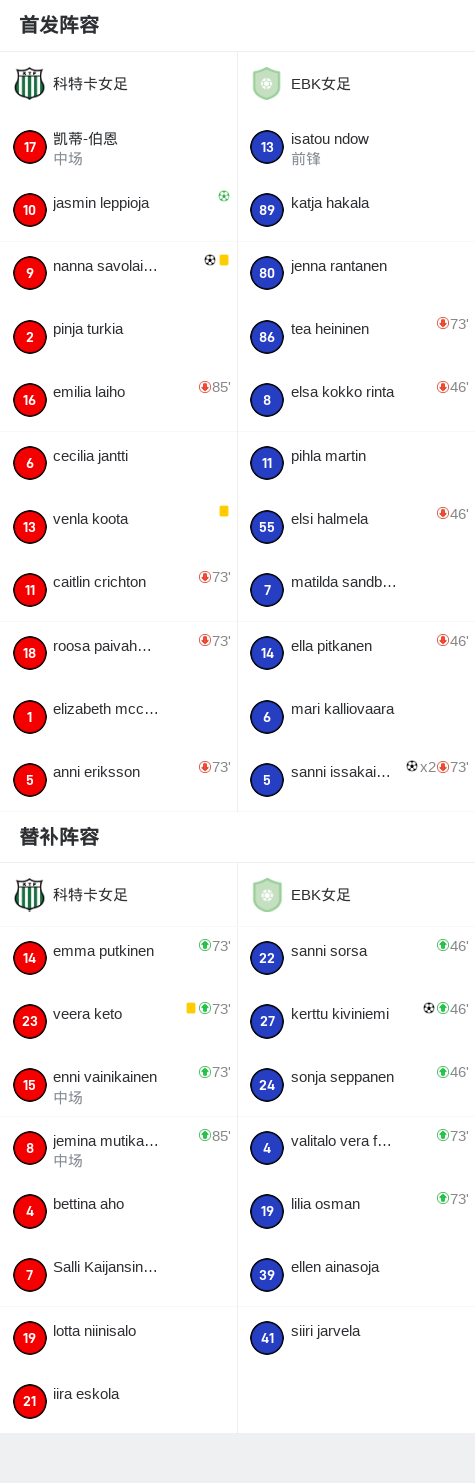The image size is (475, 1483).
Task: Open player 凯蒂-伯恩 number 17
Action: [118, 147]
